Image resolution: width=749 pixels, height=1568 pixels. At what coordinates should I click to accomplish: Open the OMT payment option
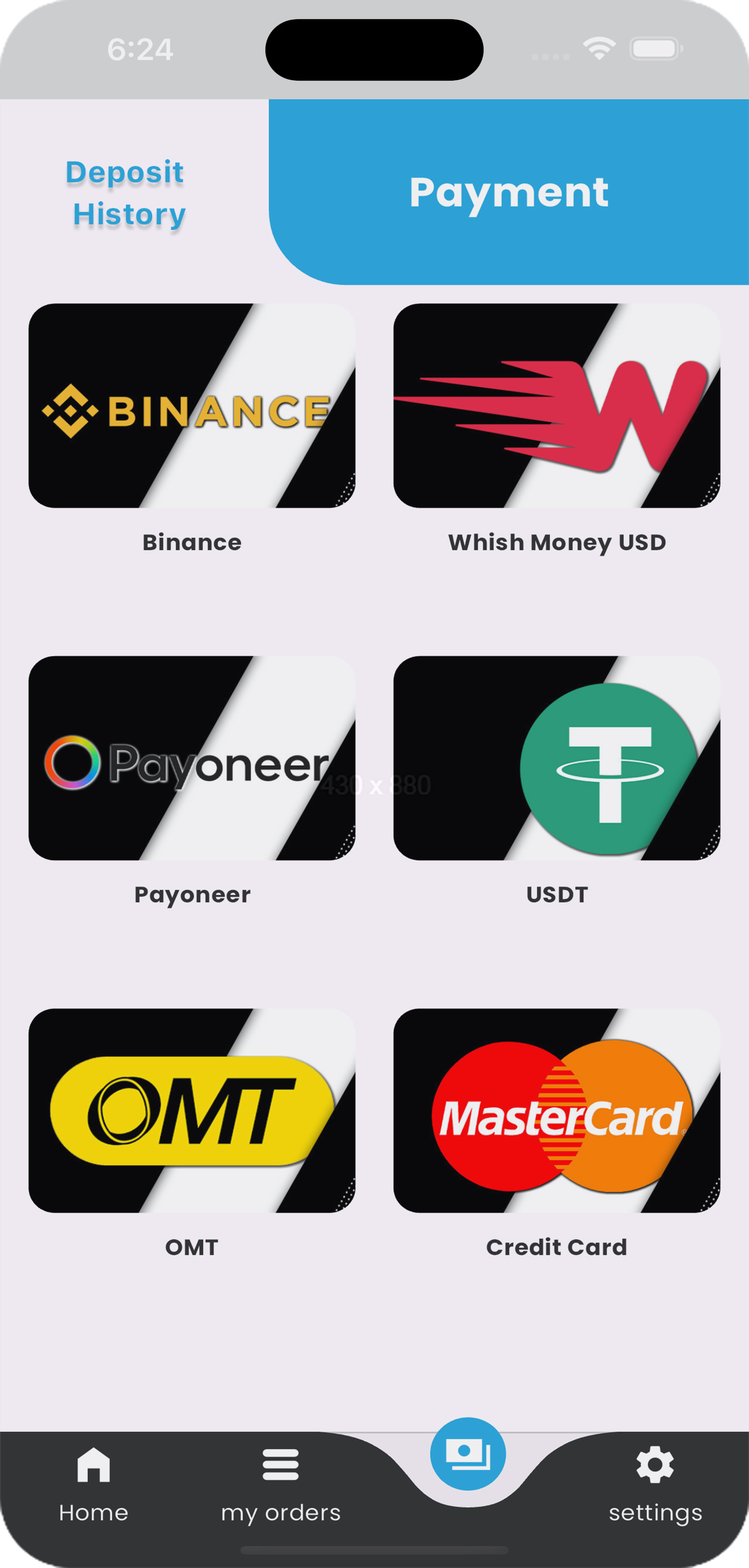[x=192, y=1110]
